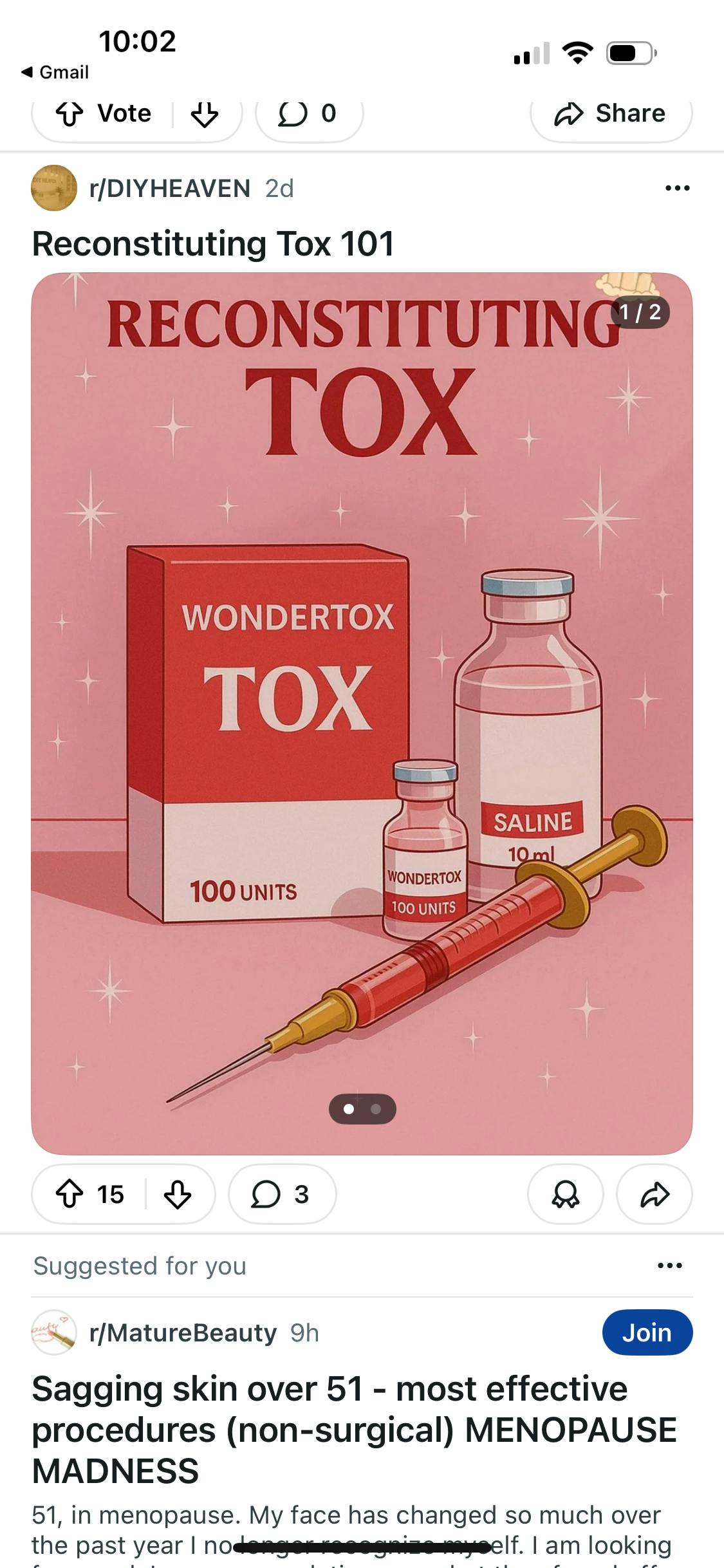Image resolution: width=724 pixels, height=1568 pixels.
Task: Downvote the Reconstituting Tox 101 post
Action: 178,1195
